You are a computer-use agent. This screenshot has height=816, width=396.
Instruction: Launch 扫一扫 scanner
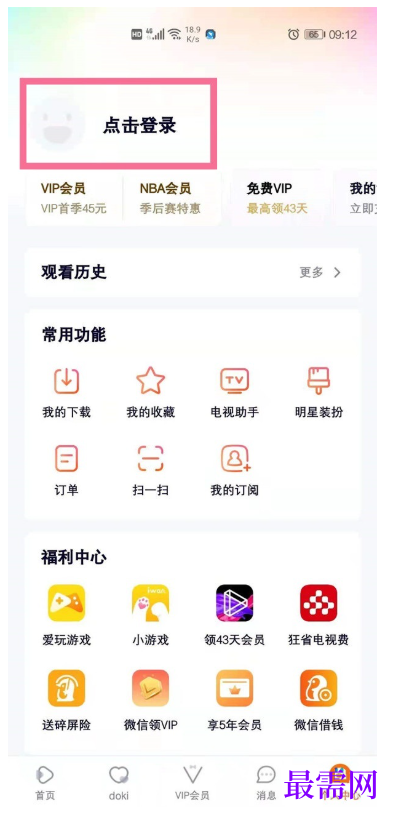[150, 471]
